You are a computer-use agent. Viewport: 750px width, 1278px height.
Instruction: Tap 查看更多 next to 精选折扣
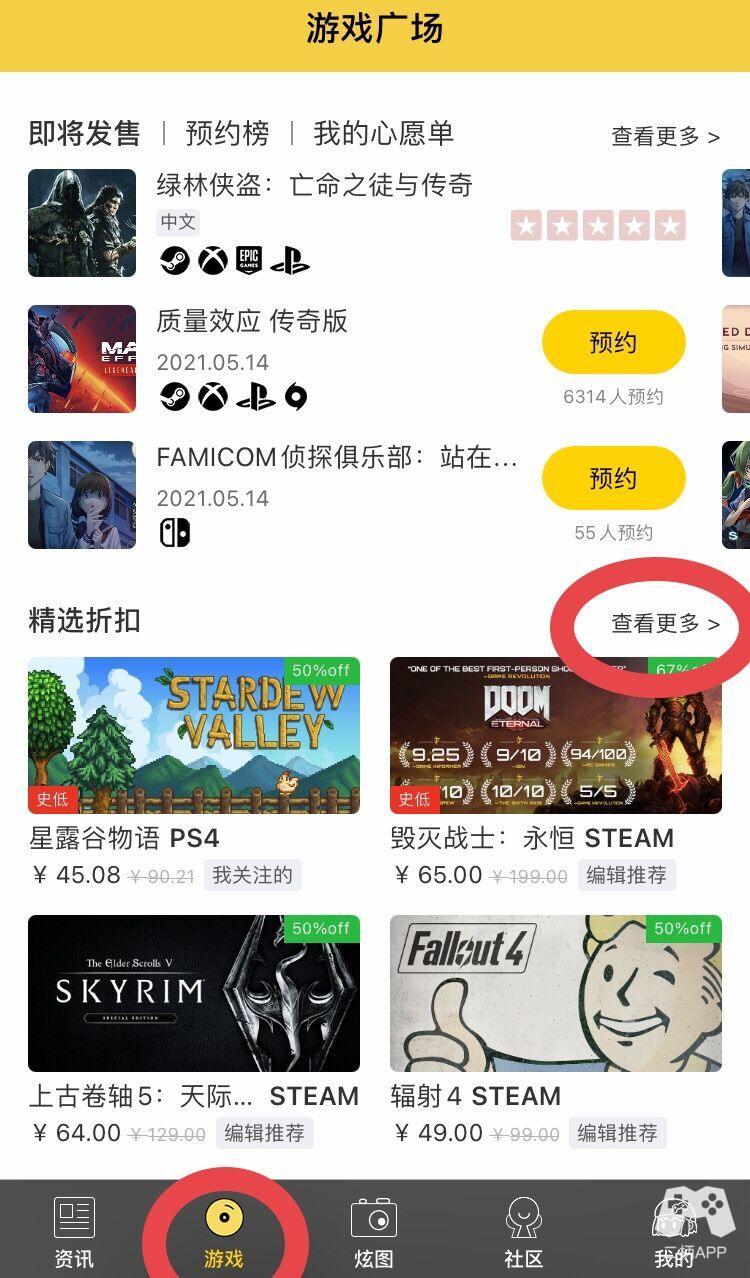coord(665,624)
